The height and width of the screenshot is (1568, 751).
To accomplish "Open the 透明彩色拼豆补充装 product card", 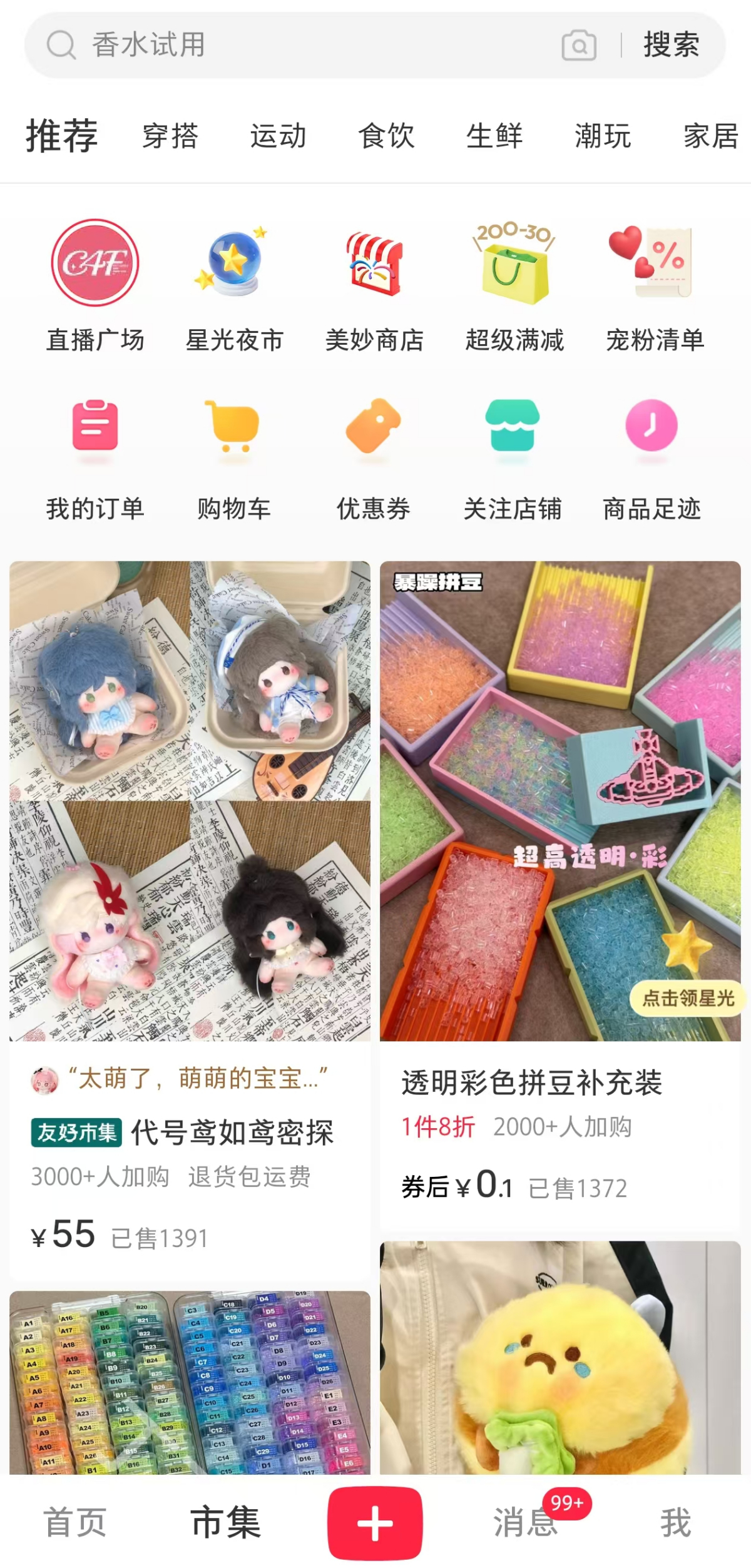I will (x=560, y=1082).
